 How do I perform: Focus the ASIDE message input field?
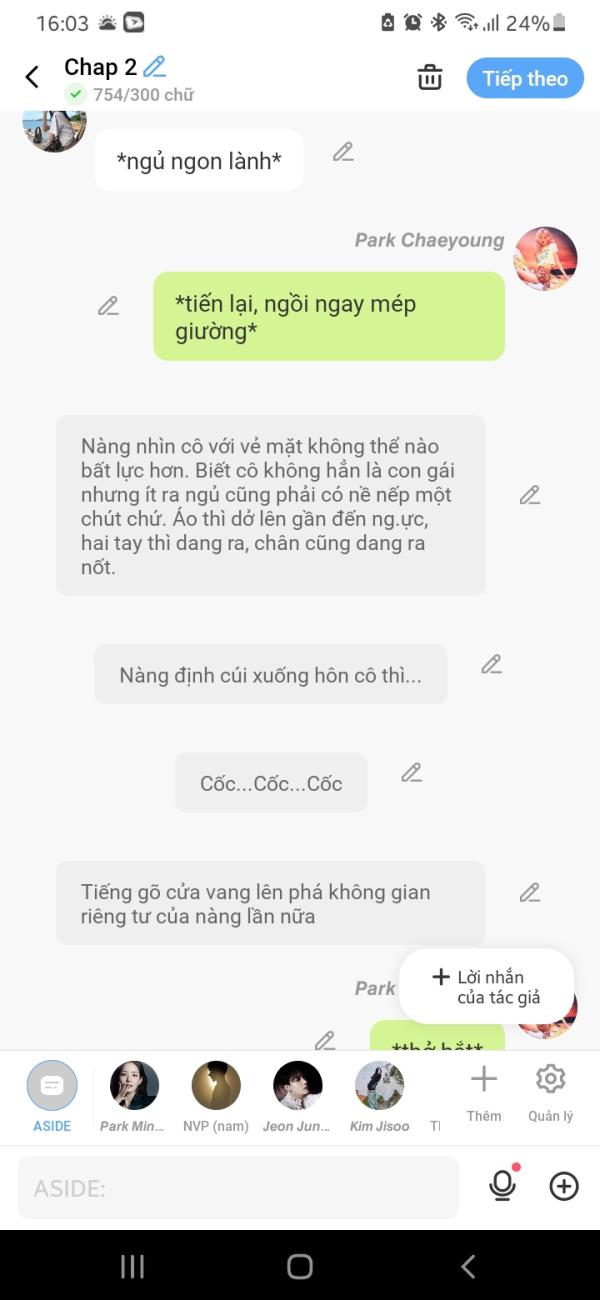[x=238, y=1188]
